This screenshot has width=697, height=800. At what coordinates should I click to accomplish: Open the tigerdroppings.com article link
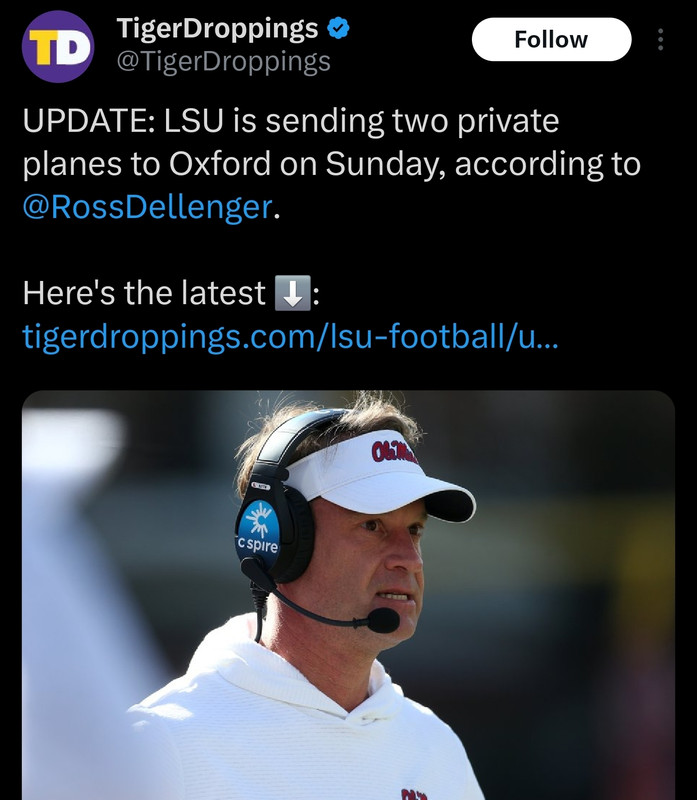coord(291,337)
